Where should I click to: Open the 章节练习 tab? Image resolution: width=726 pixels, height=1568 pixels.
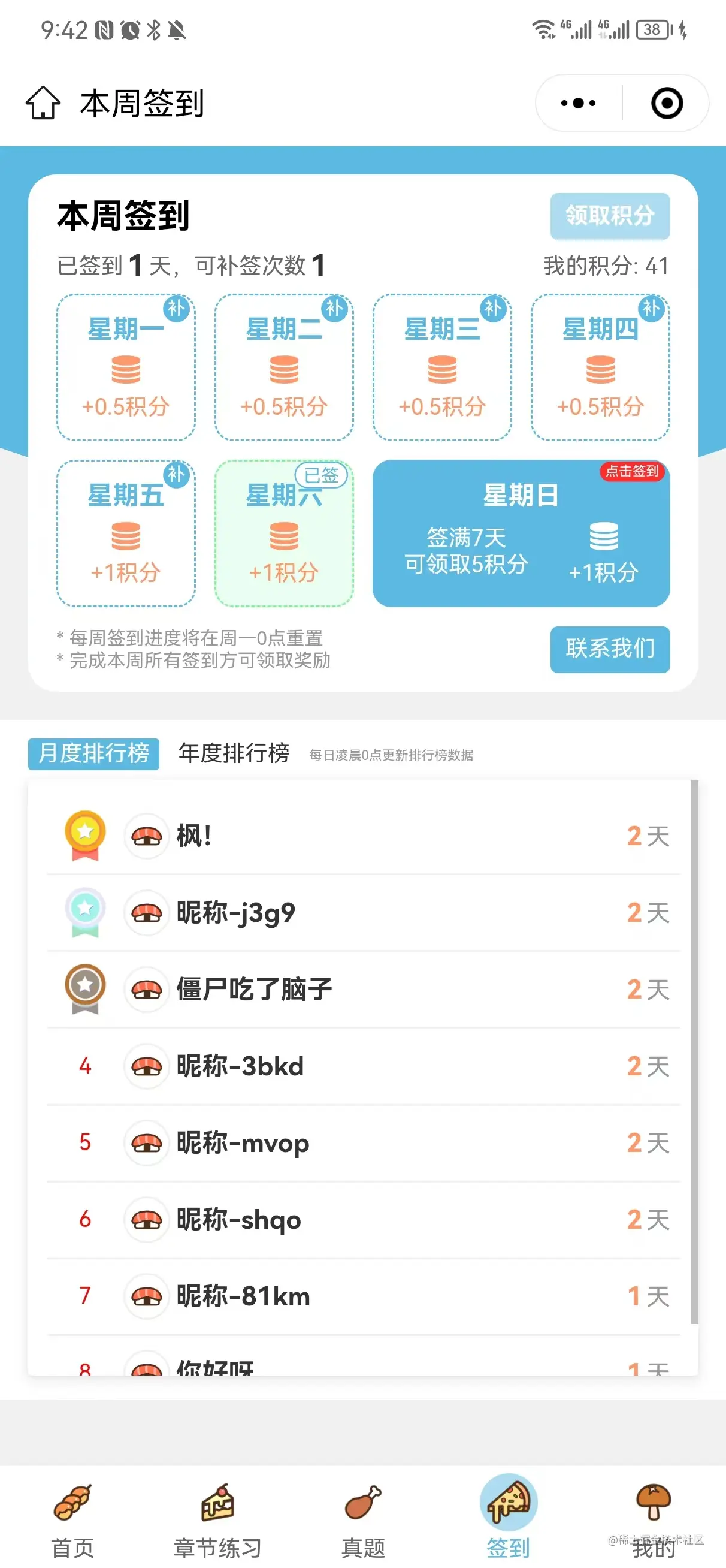[x=217, y=1515]
